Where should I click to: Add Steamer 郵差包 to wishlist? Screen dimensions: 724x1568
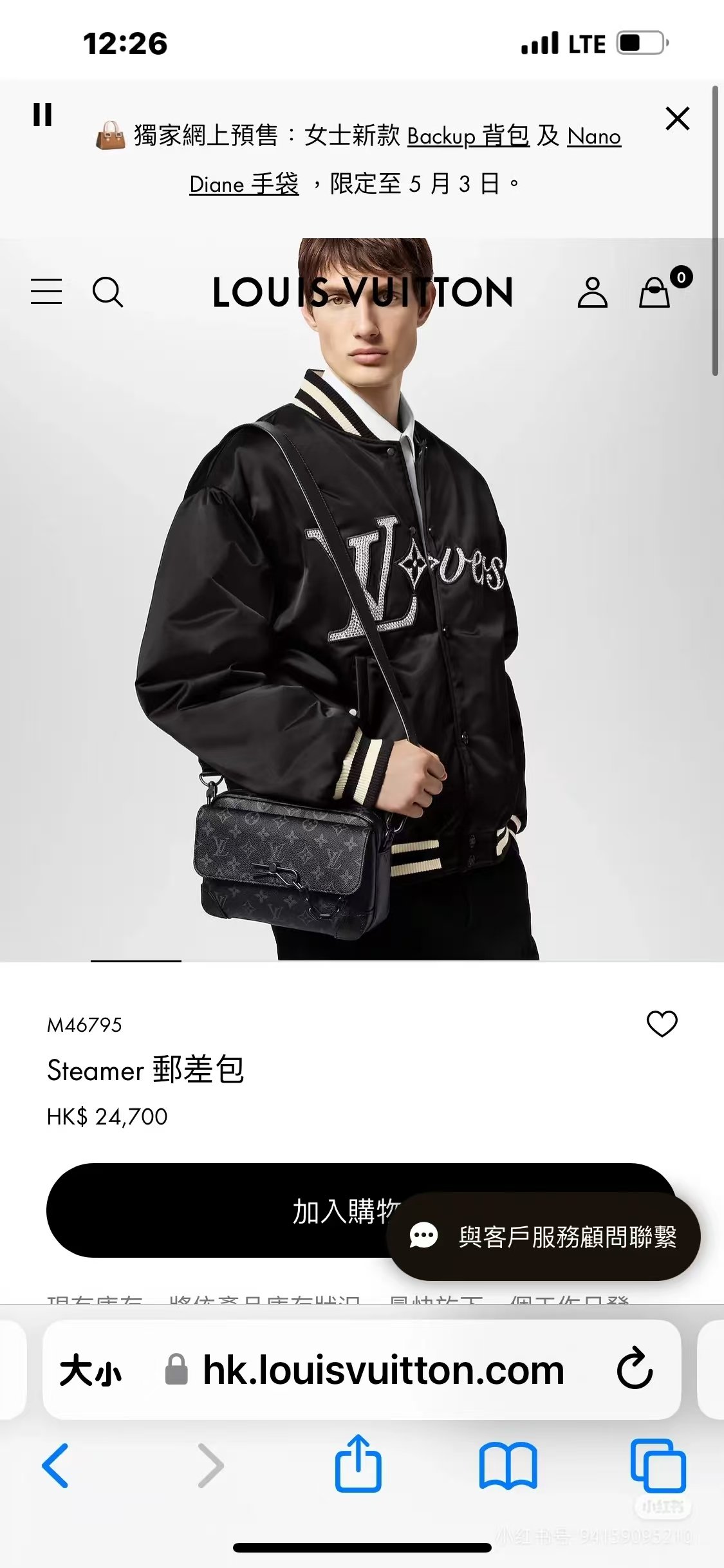point(662,1023)
